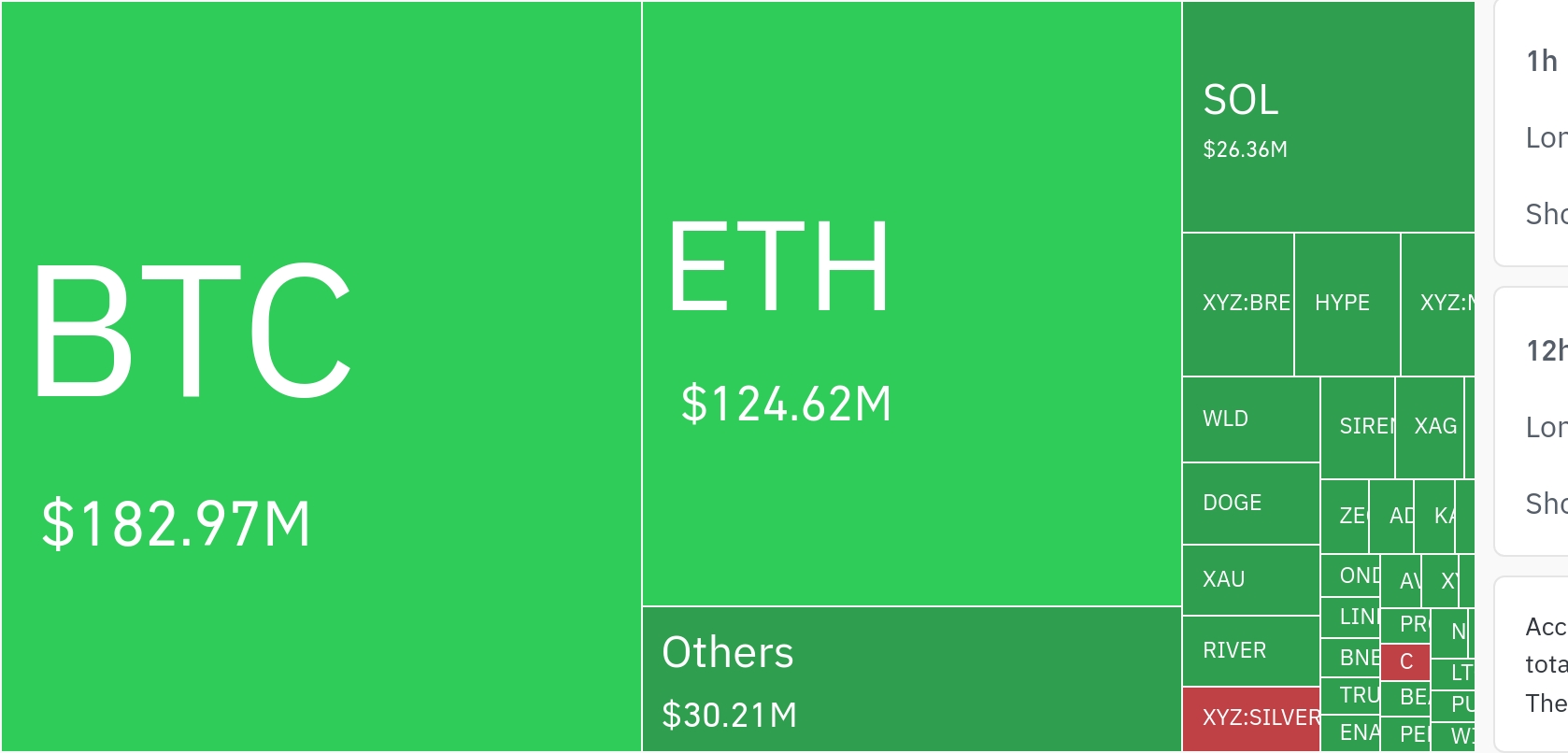The image size is (1568, 753).
Task: Select the XAG tile
Action: (1429, 428)
